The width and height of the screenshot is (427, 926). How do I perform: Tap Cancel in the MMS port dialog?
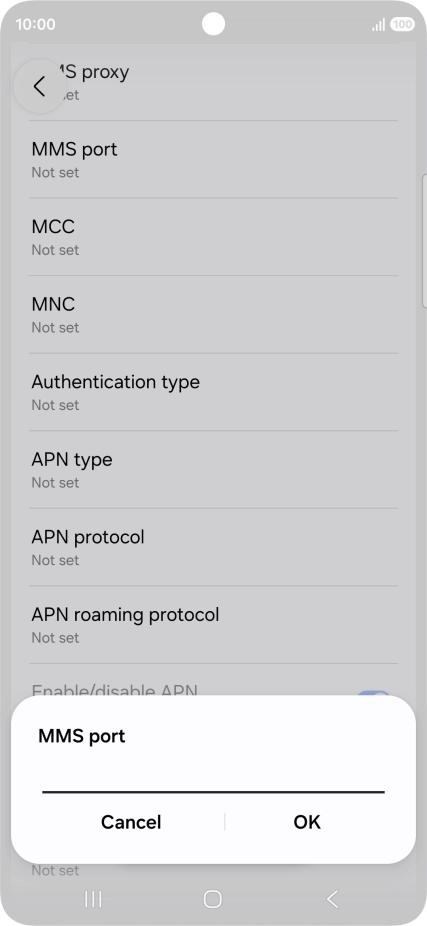(131, 821)
